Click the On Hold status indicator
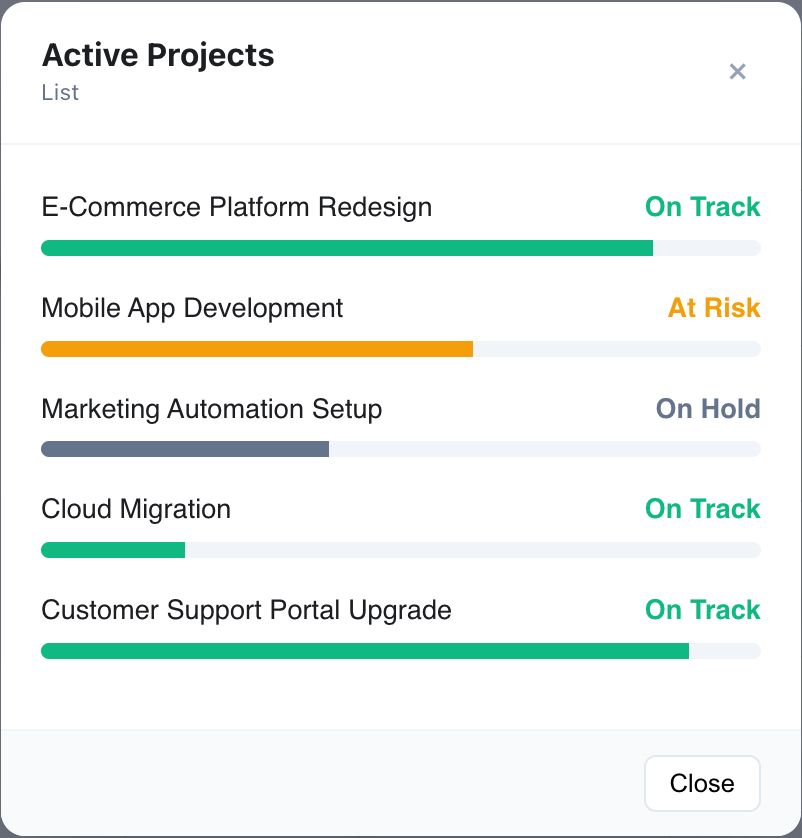This screenshot has width=802, height=838. 708,409
